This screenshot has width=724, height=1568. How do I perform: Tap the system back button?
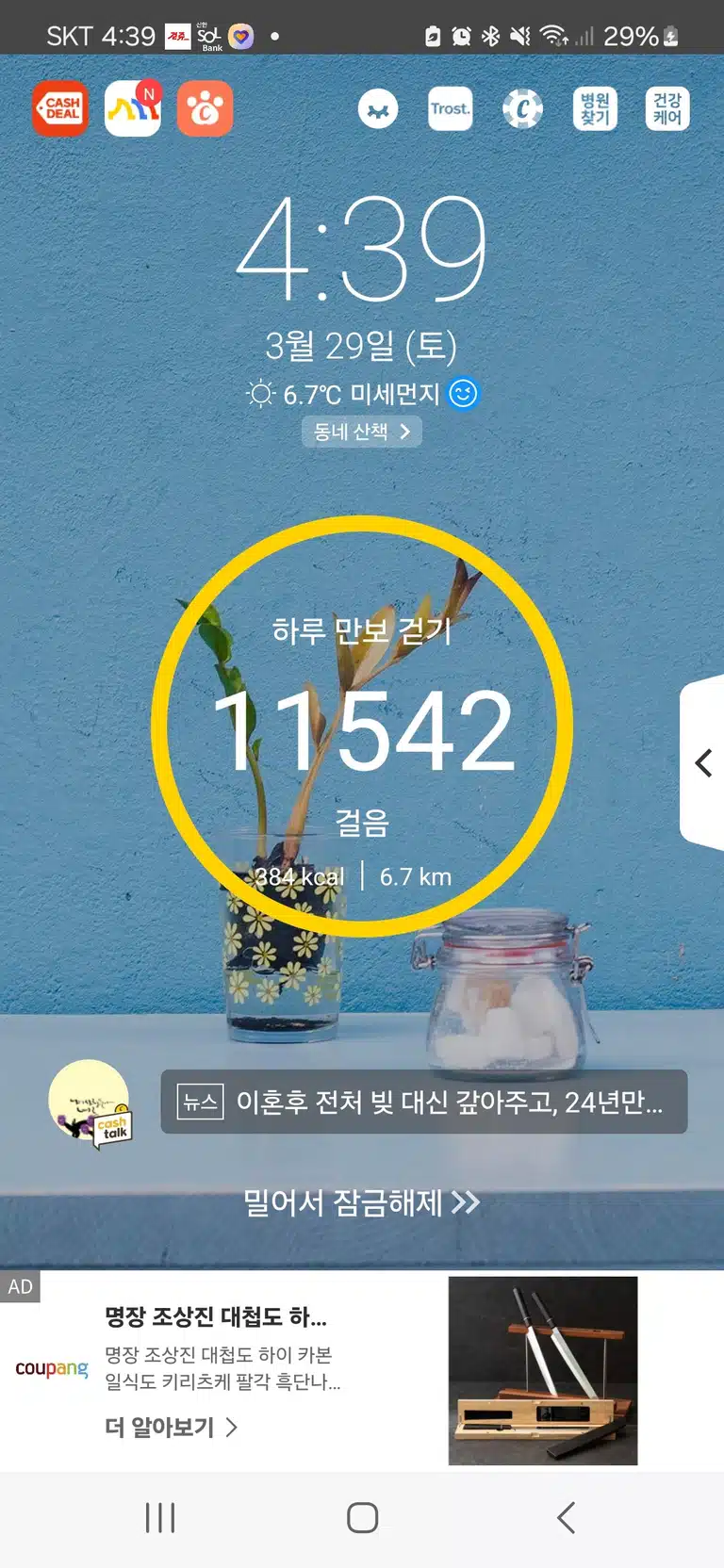point(566,1518)
